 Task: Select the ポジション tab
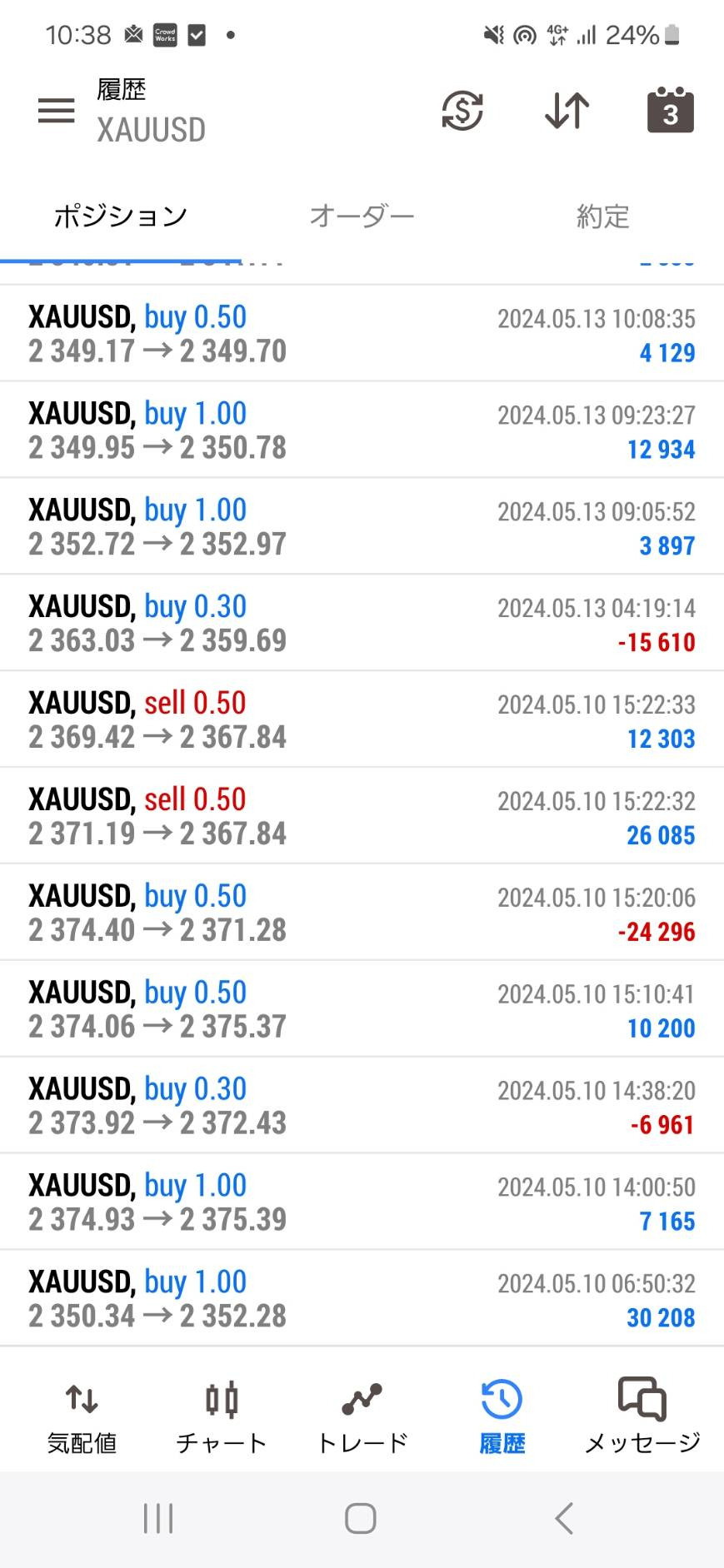tap(121, 217)
